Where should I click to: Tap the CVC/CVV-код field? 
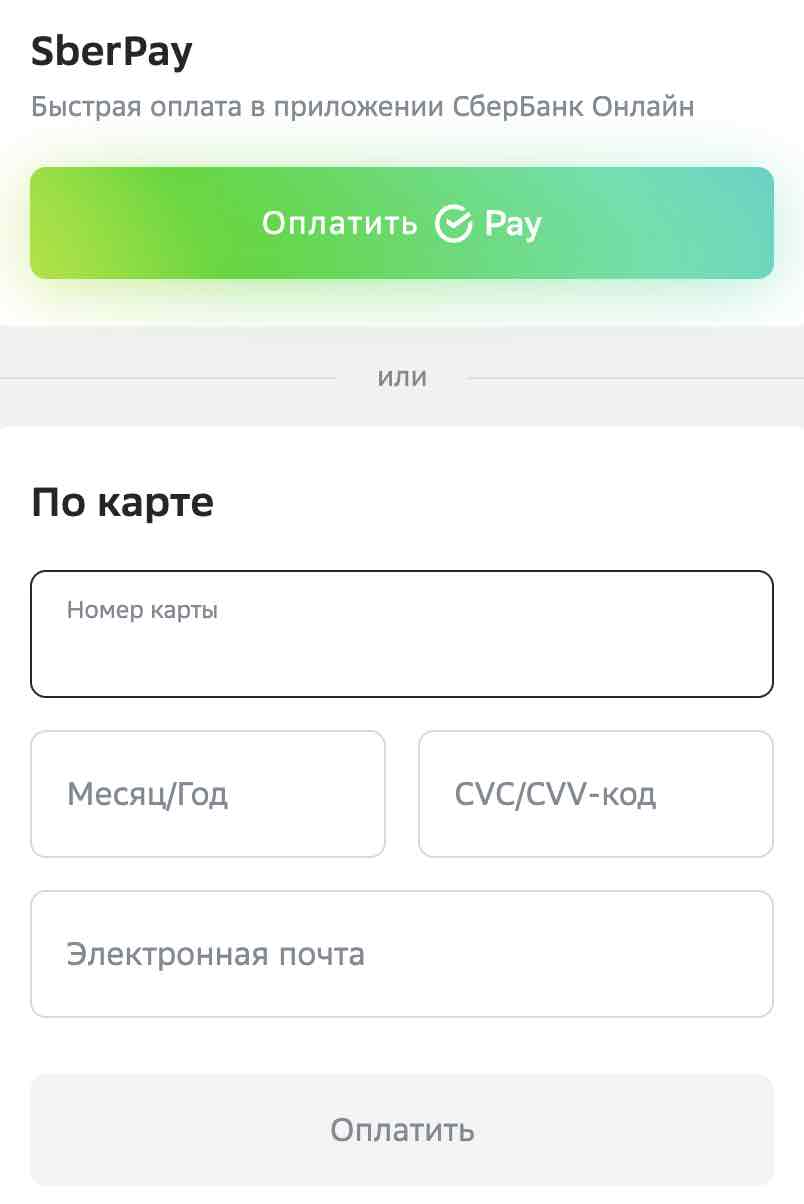pos(595,794)
